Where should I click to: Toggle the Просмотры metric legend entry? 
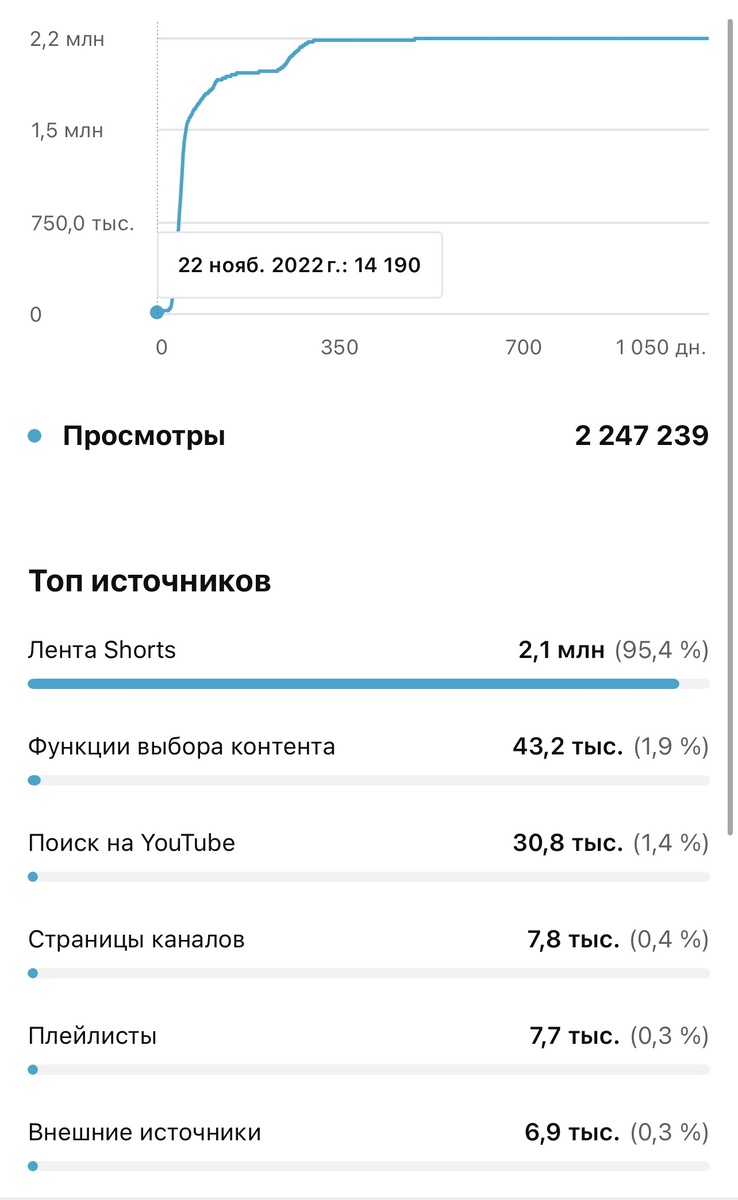(144, 434)
